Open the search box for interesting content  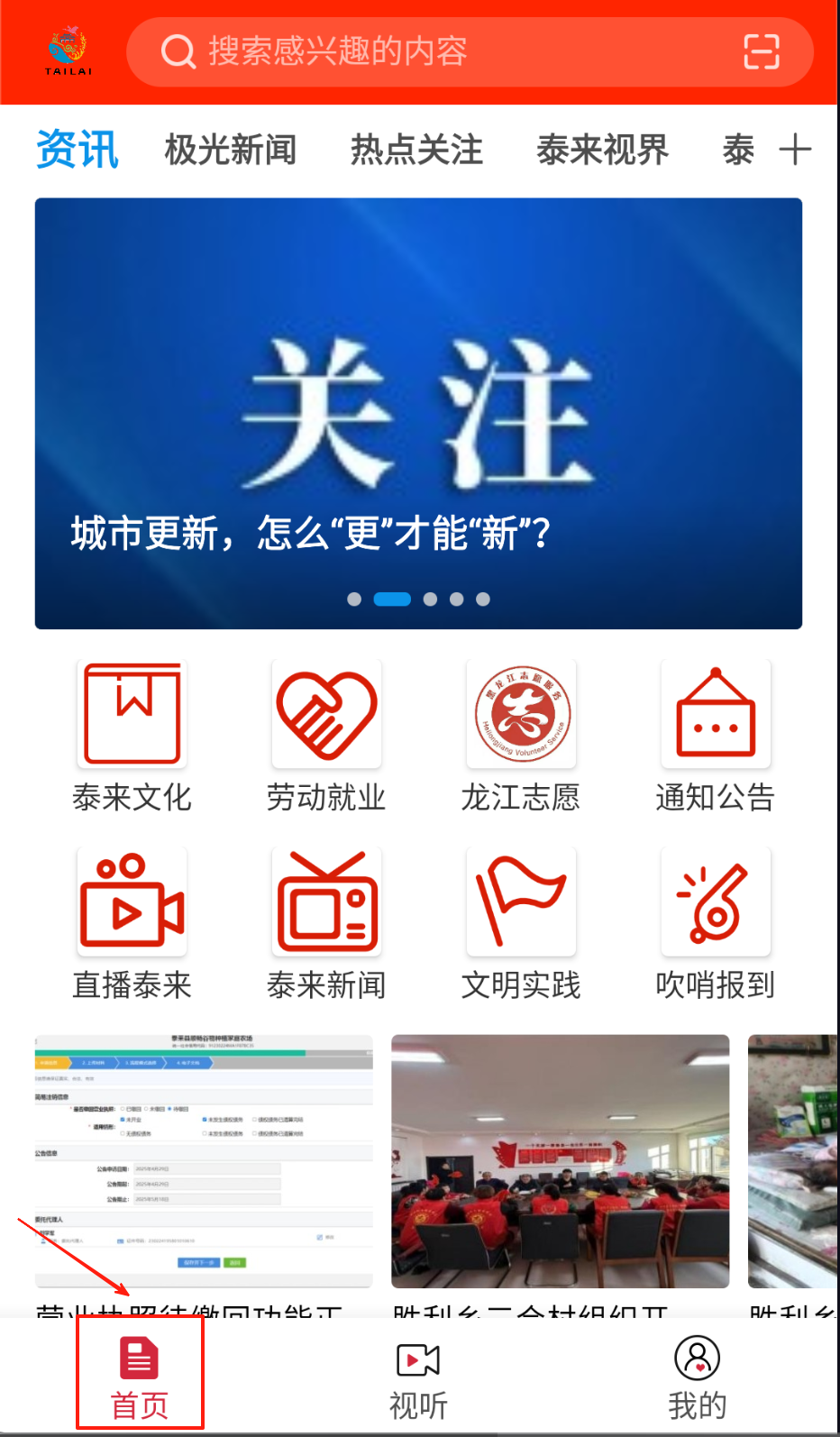click(433, 51)
